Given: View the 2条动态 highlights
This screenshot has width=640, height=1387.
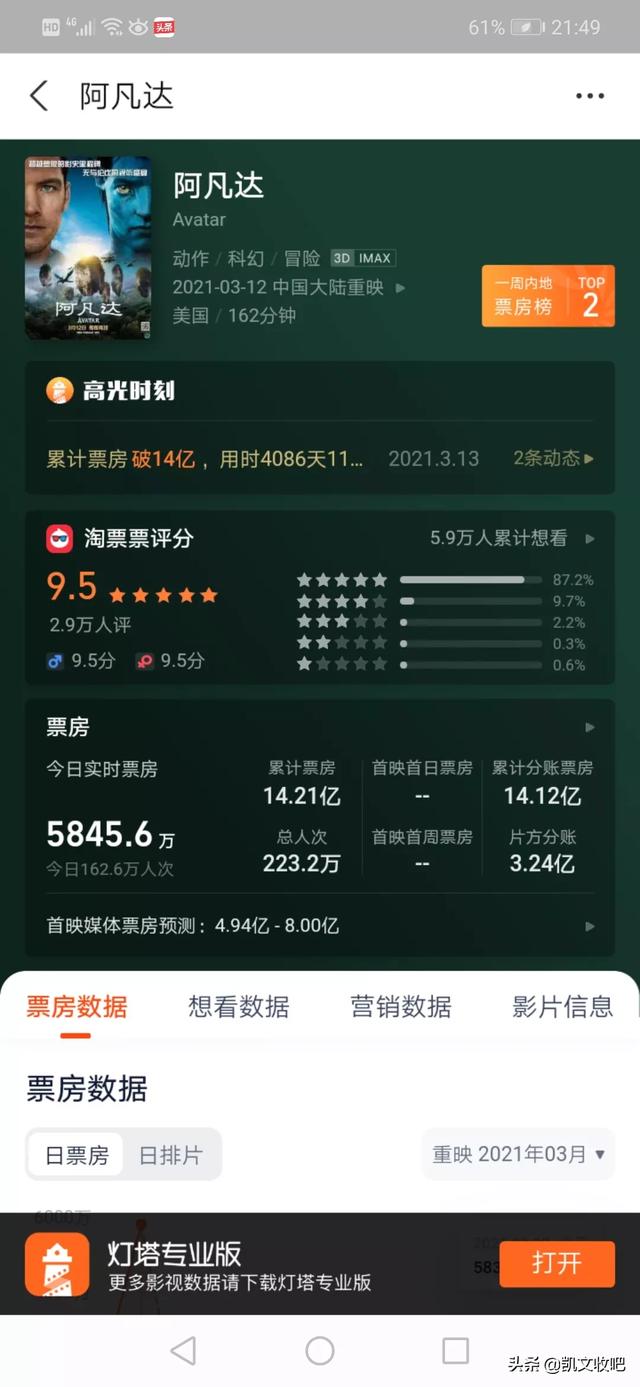Looking at the screenshot, I should 553,458.
